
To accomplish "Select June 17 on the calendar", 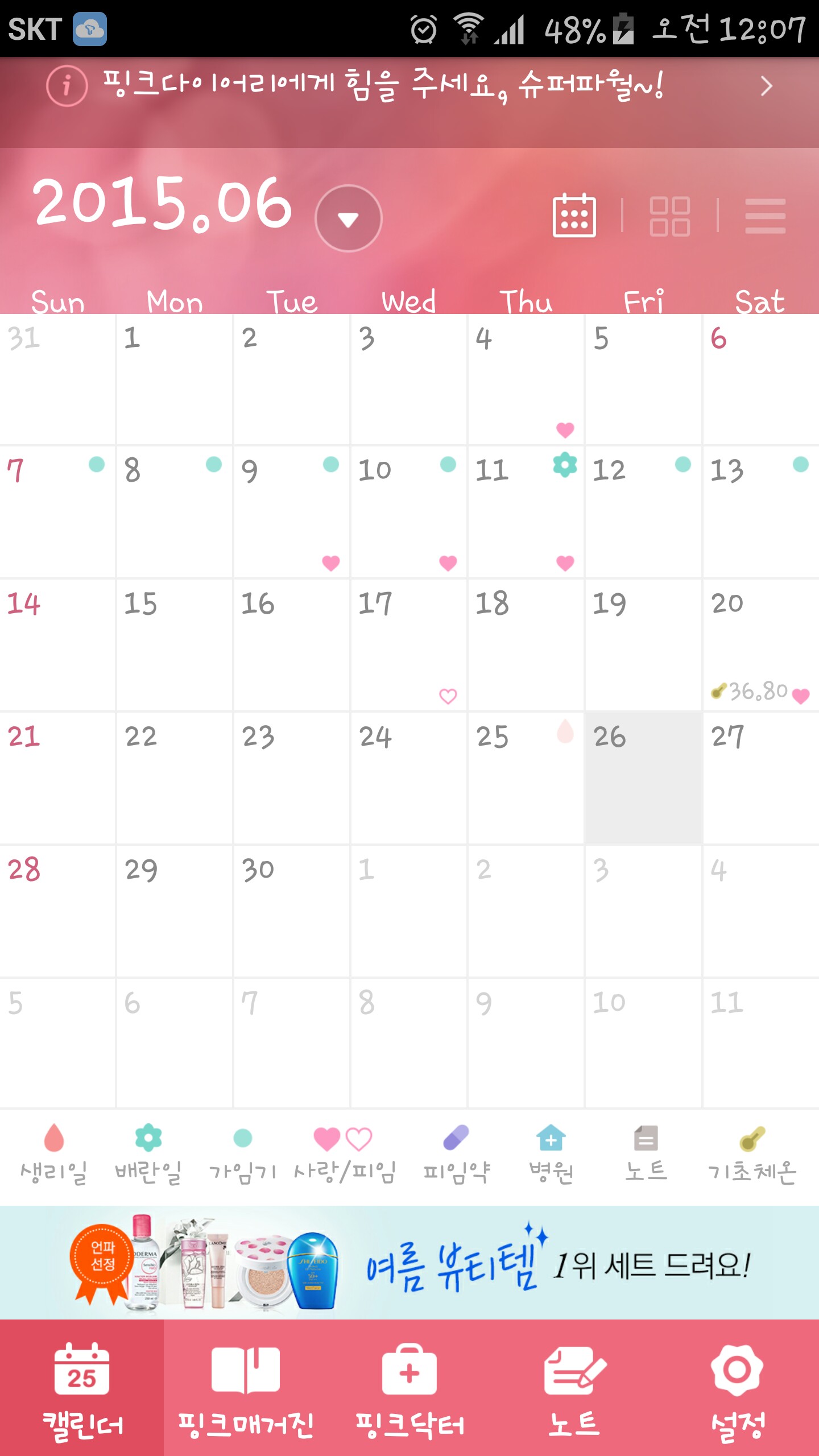I will coord(408,646).
